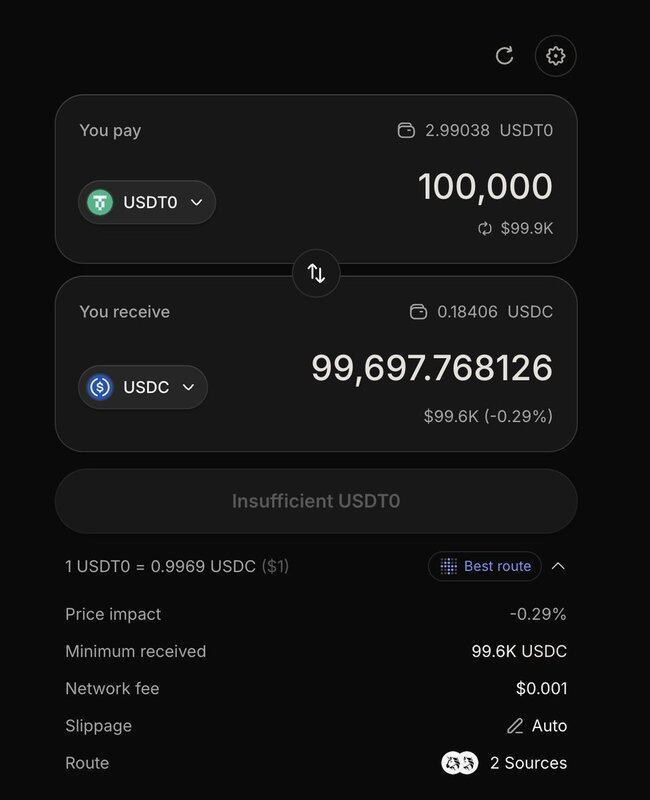Edit the 99,697.768126 receive amount
650x800 pixels.
click(432, 368)
